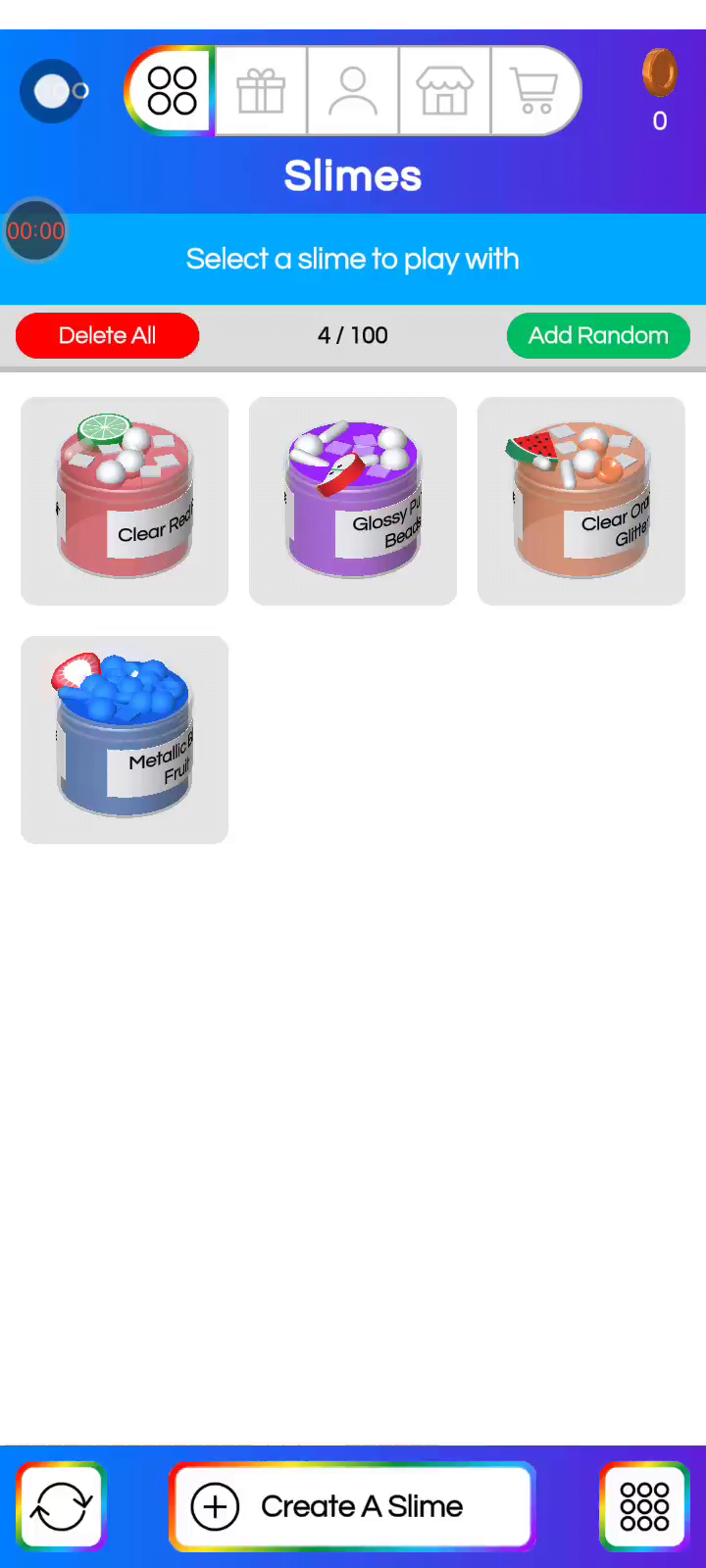706x1568 pixels.
Task: Delete all slimes
Action: (108, 335)
